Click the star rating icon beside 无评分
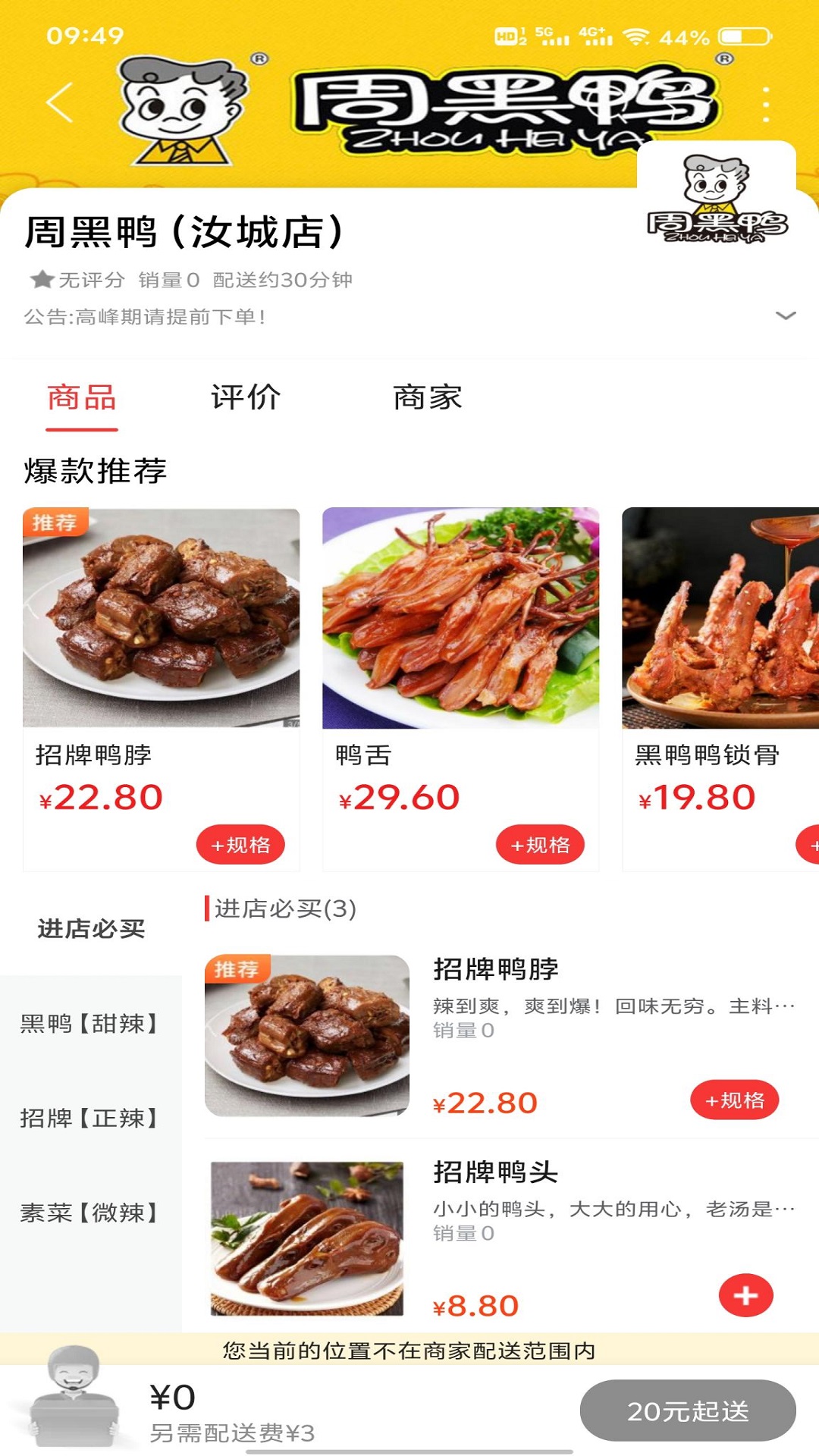This screenshot has height=1456, width=819. pyautogui.click(x=40, y=279)
